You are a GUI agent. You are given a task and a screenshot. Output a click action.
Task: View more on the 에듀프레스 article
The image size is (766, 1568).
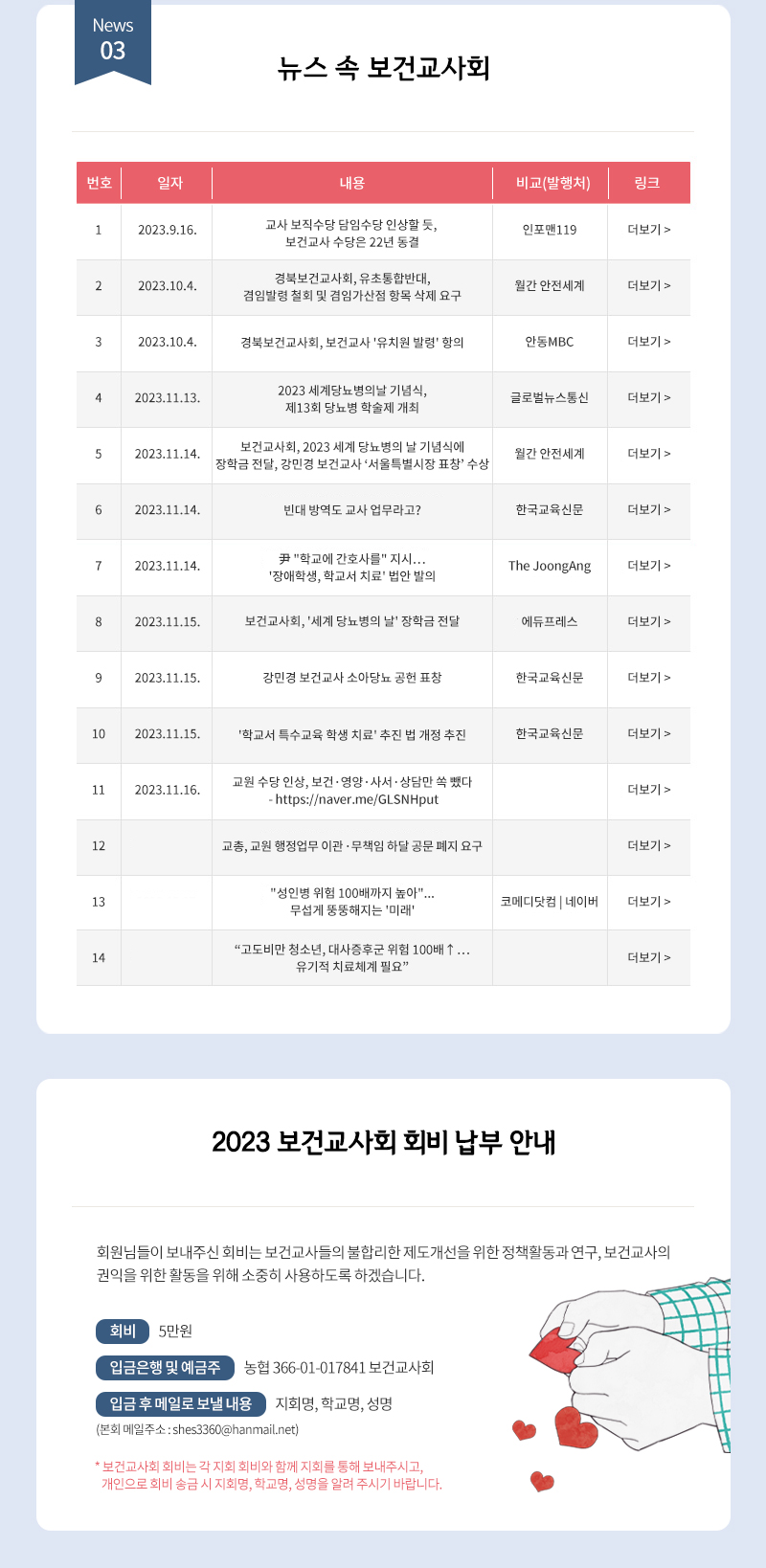pyautogui.click(x=648, y=621)
